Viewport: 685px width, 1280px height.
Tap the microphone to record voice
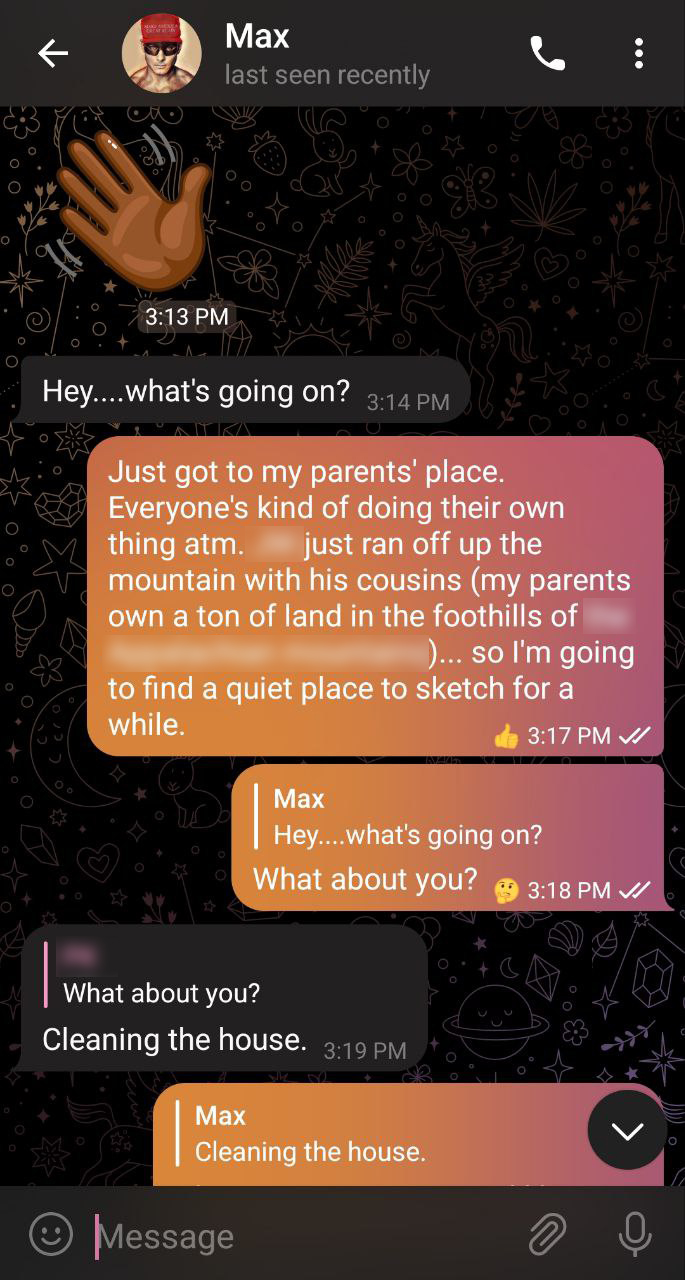634,1234
